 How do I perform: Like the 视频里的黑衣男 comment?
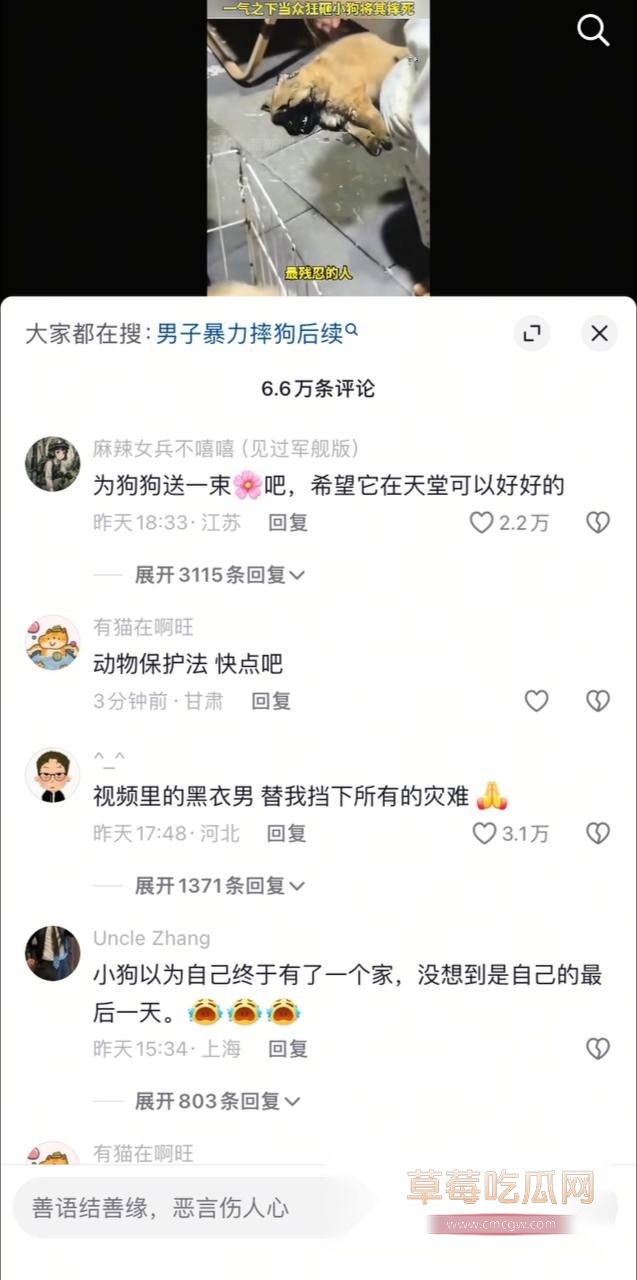pyautogui.click(x=485, y=833)
